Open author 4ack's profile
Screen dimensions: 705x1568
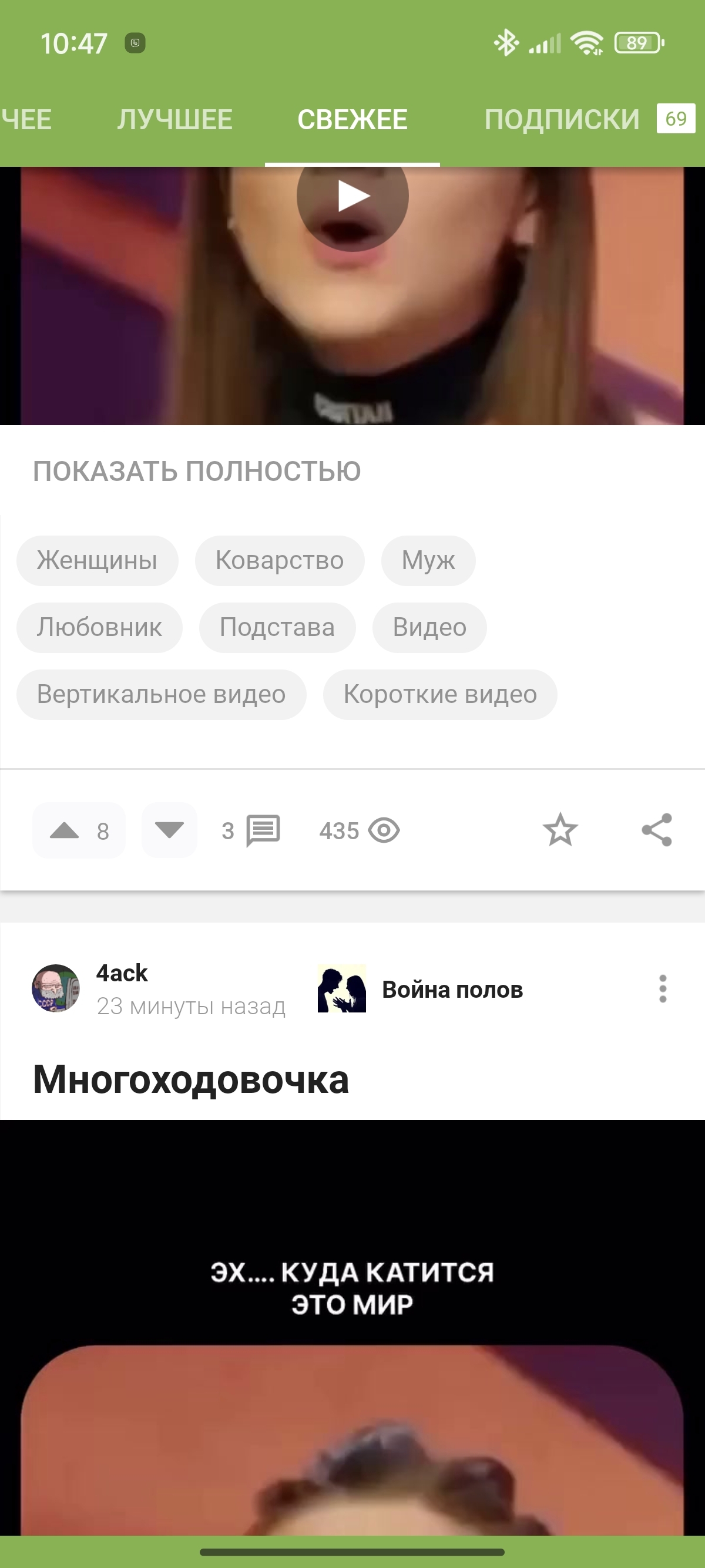(122, 973)
